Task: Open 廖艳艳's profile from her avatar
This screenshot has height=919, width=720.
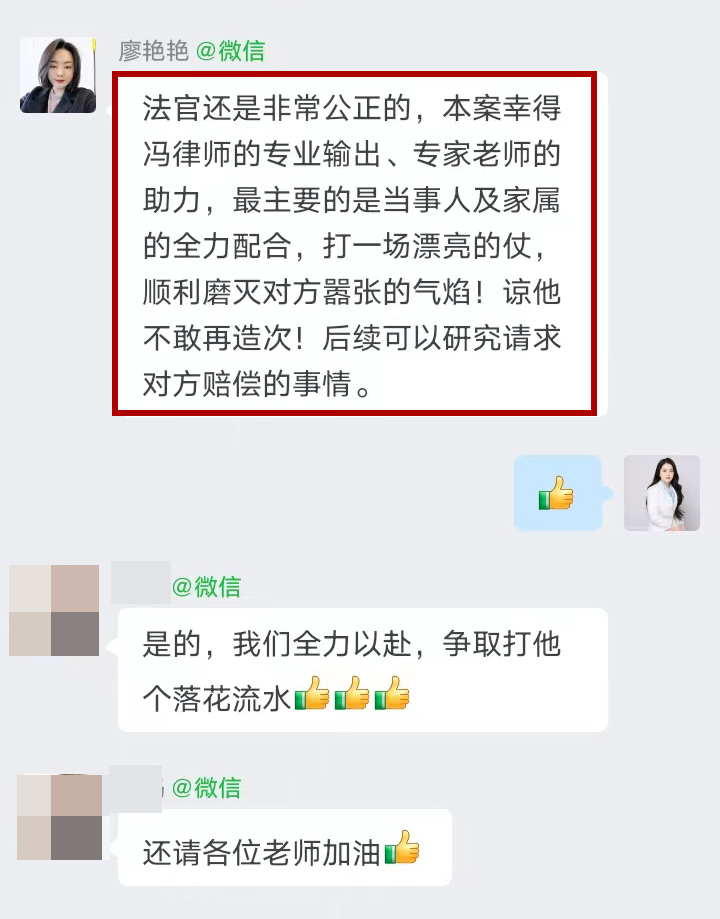Action: click(x=58, y=75)
